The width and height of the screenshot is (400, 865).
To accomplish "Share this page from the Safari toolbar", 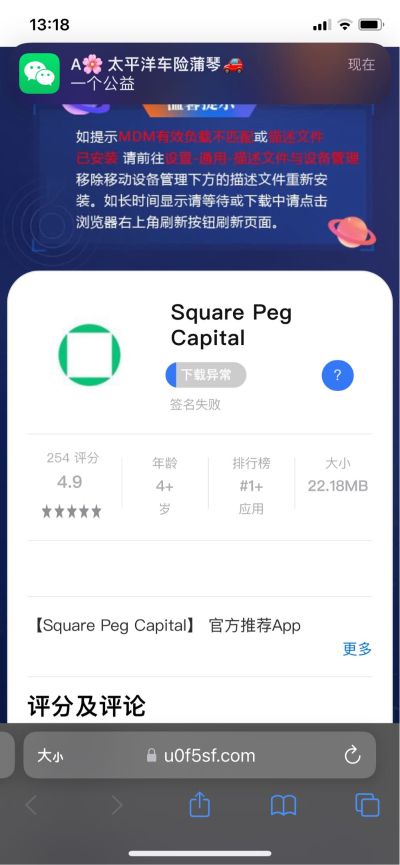I will [200, 805].
